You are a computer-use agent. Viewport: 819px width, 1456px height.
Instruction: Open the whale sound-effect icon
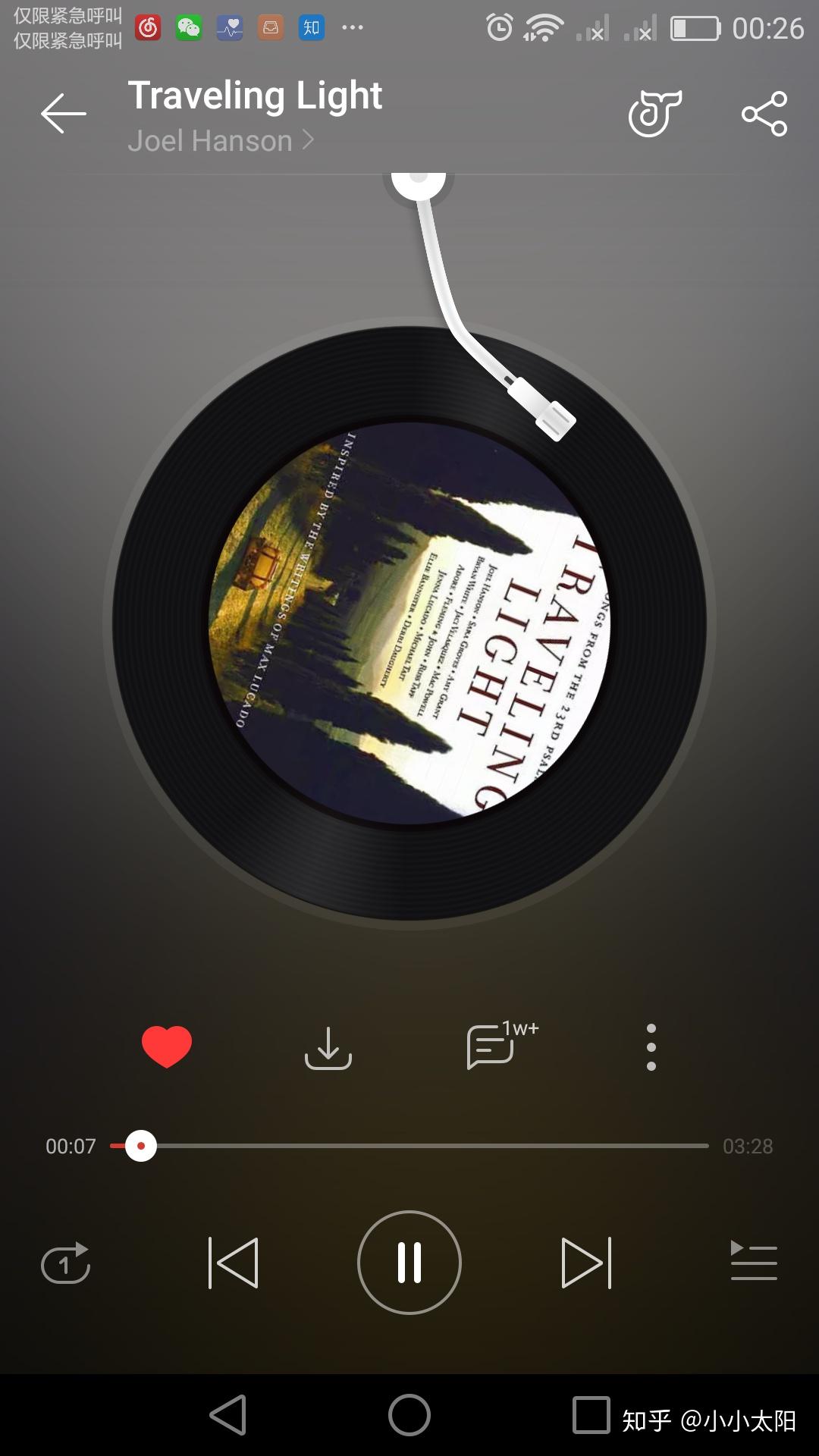[654, 114]
